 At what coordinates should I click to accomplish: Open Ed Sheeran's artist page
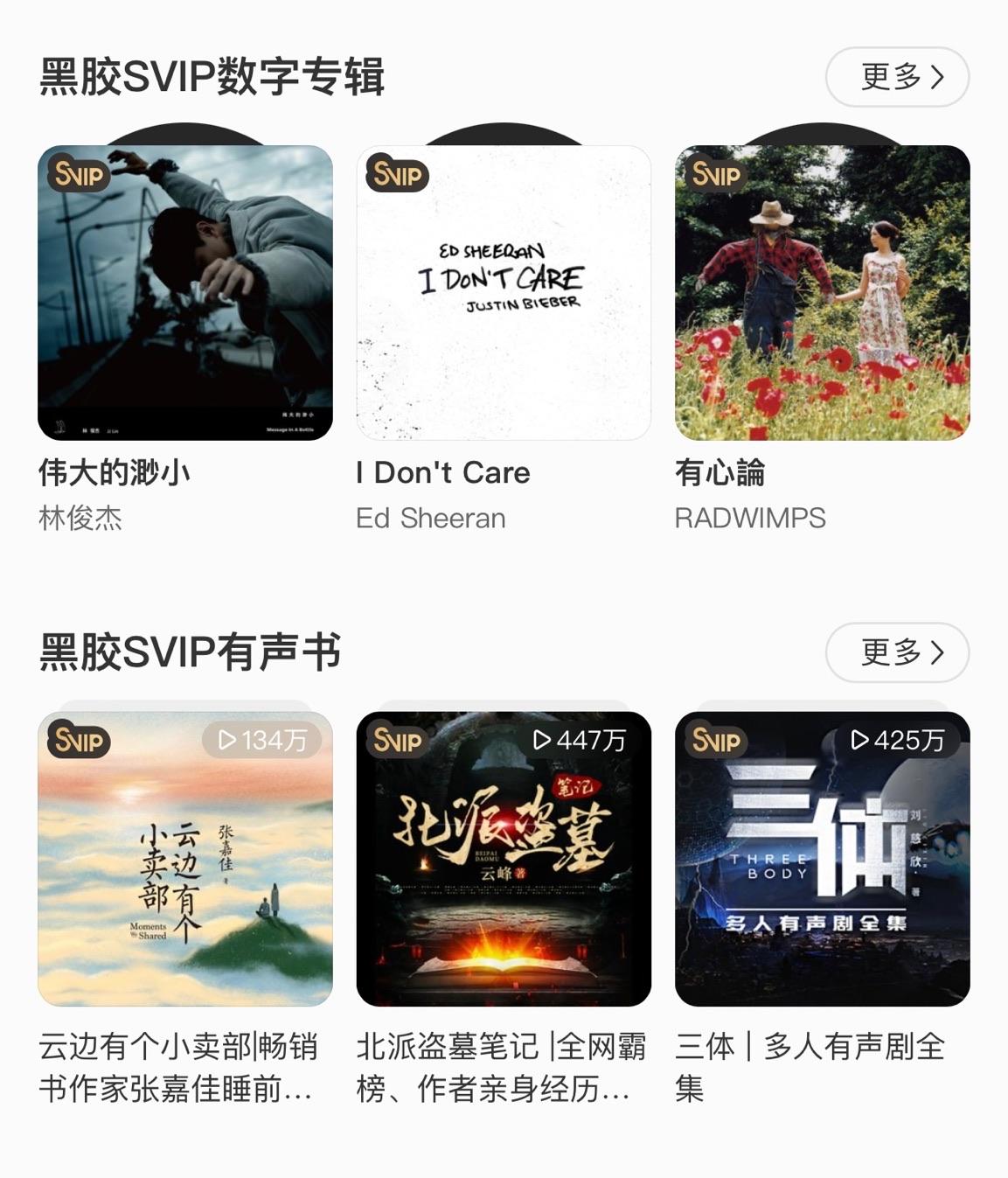click(x=431, y=518)
